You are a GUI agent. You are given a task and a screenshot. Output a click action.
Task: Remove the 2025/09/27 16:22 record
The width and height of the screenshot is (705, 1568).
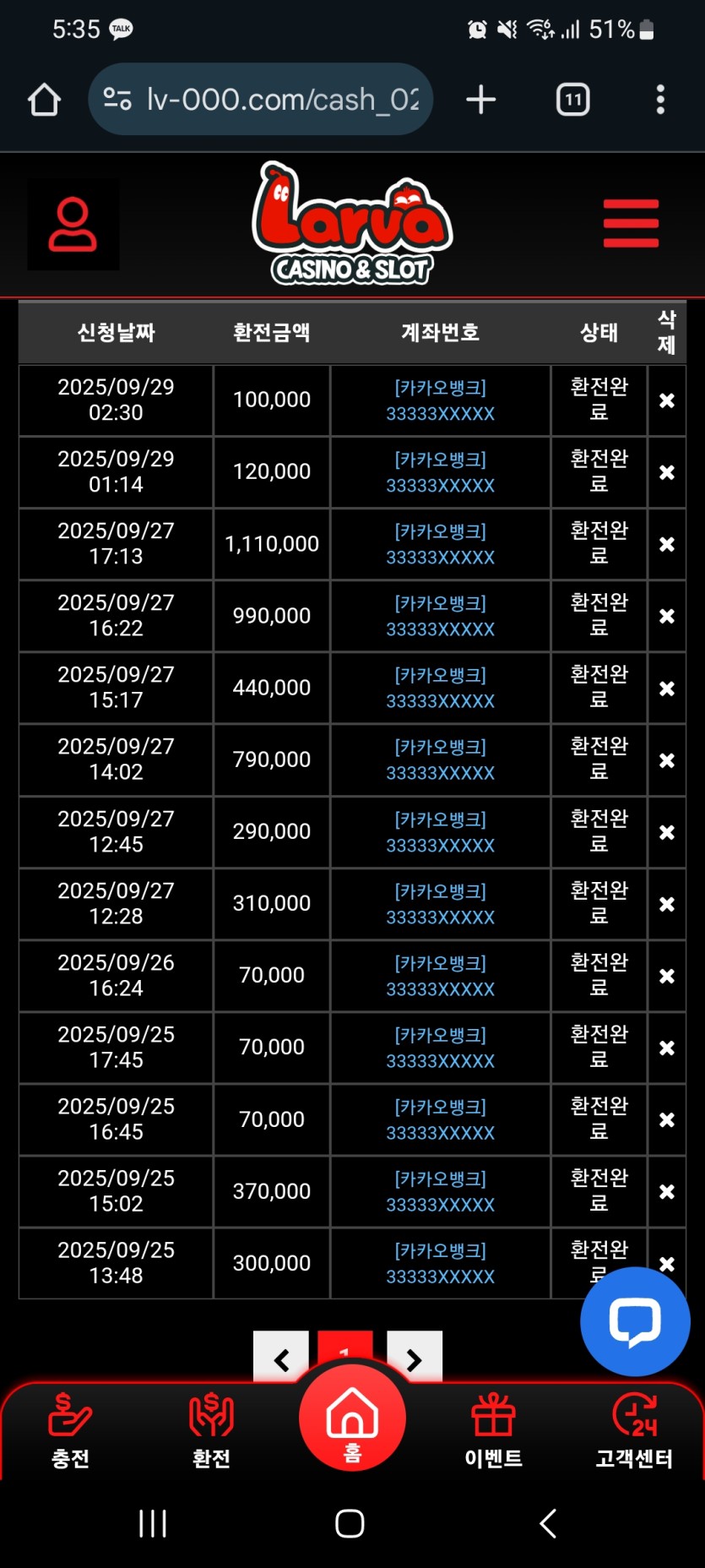(x=666, y=616)
